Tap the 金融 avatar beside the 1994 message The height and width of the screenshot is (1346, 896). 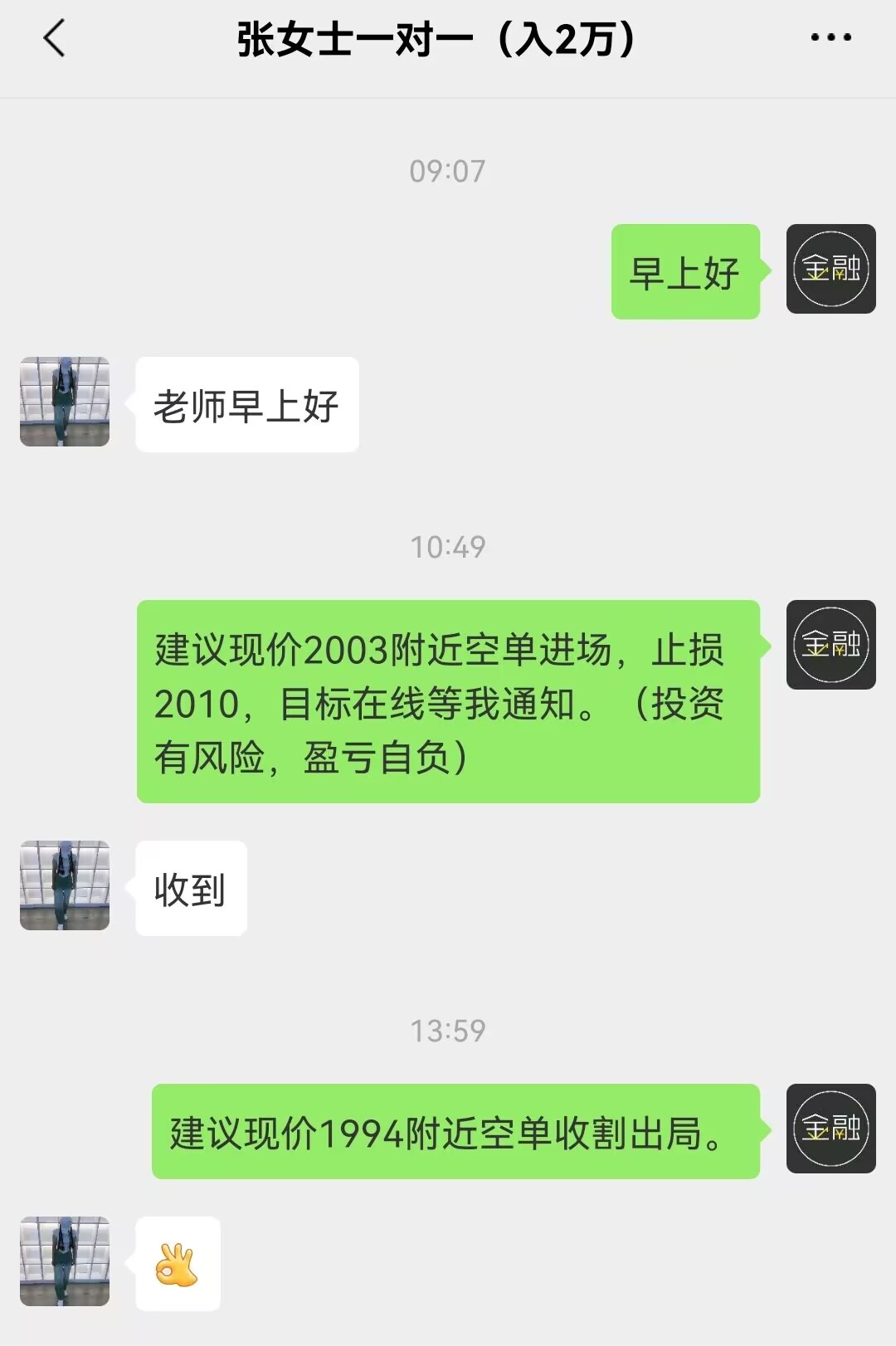pos(830,1129)
